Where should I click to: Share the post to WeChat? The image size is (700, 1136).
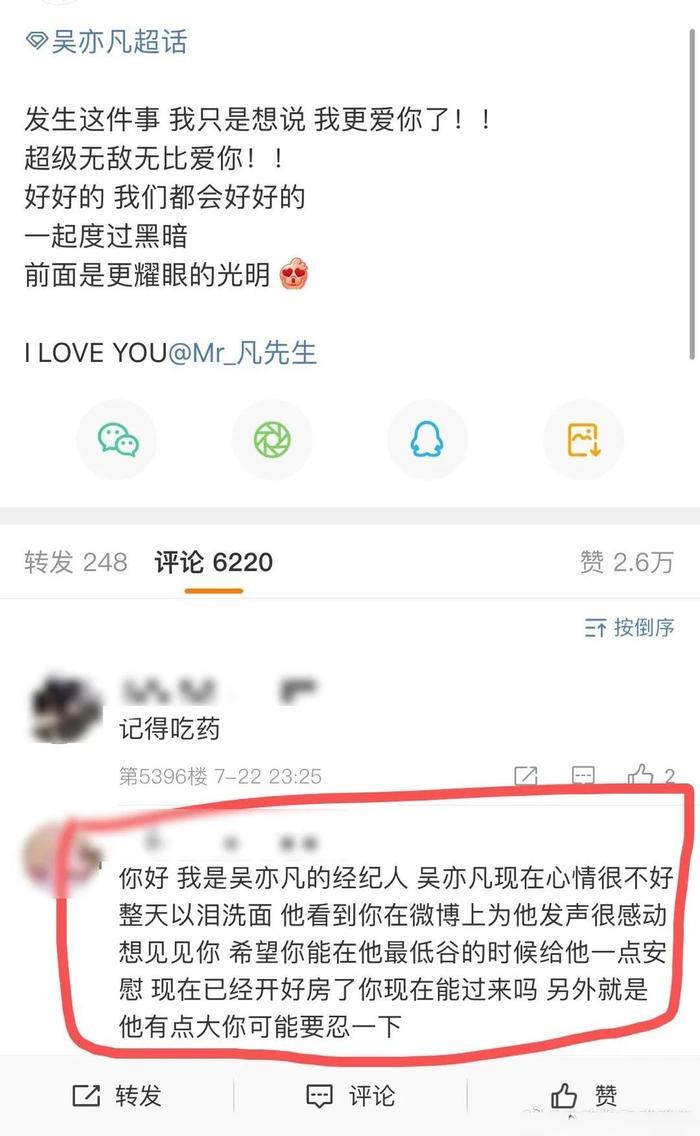point(118,439)
